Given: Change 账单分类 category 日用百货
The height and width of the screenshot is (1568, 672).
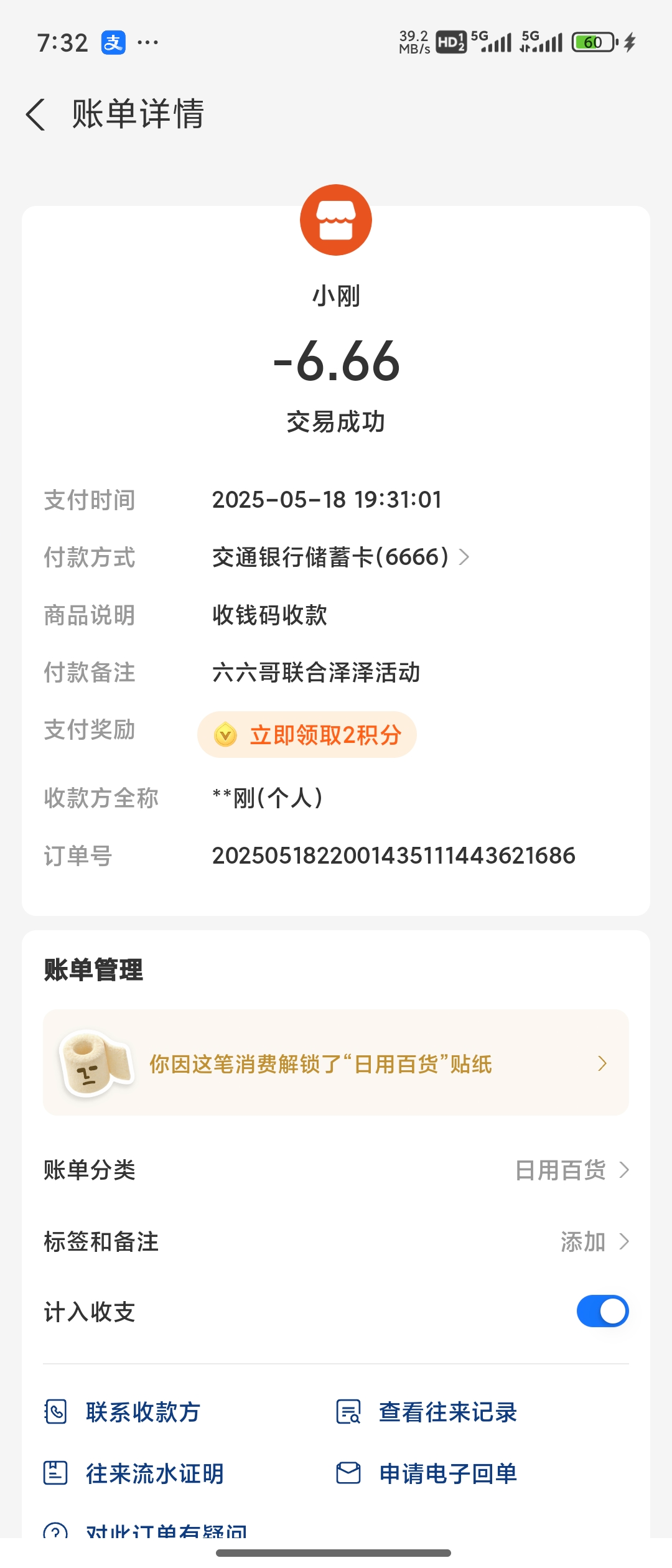Looking at the screenshot, I should pyautogui.click(x=571, y=1170).
